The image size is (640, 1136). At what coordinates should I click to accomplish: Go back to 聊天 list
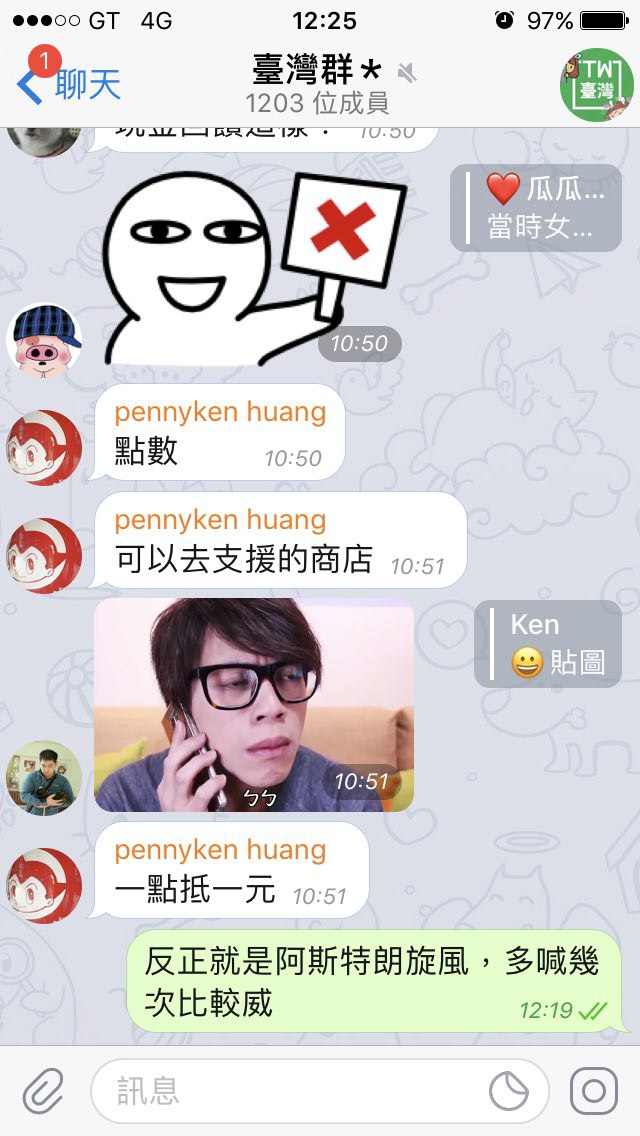pyautogui.click(x=70, y=85)
